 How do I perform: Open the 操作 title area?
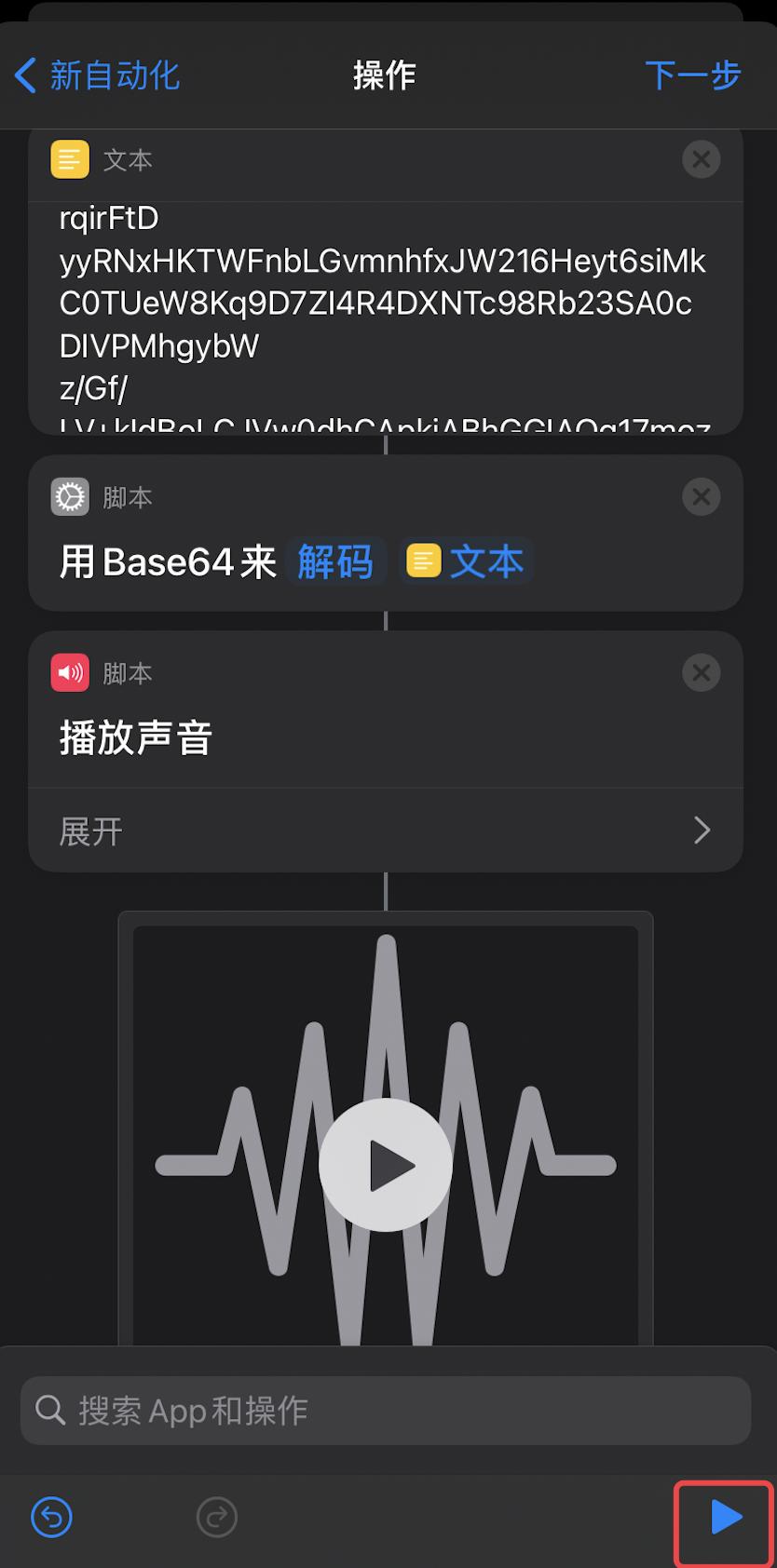tap(386, 74)
